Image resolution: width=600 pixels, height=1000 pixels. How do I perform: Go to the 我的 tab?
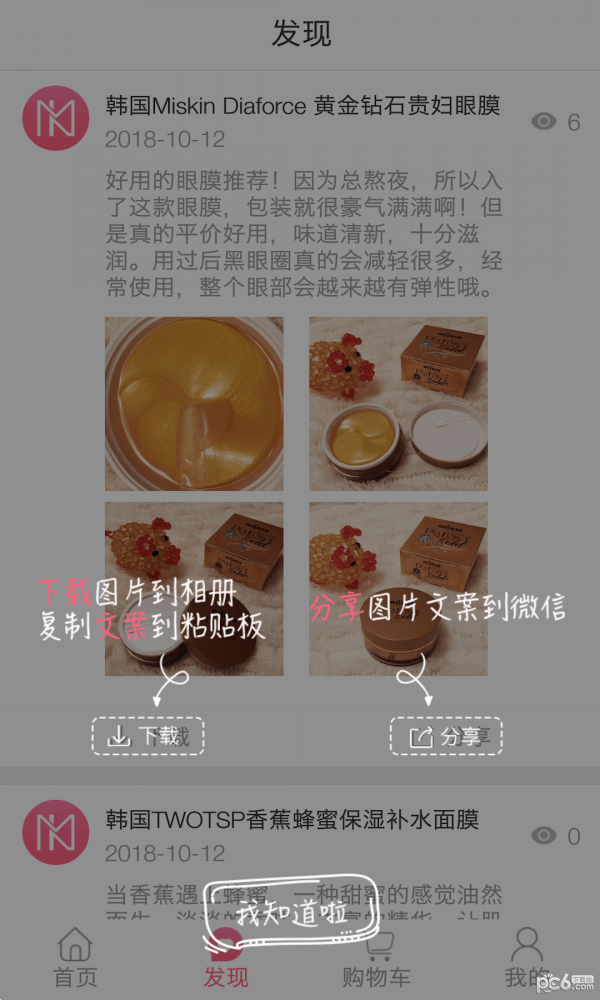click(x=525, y=956)
